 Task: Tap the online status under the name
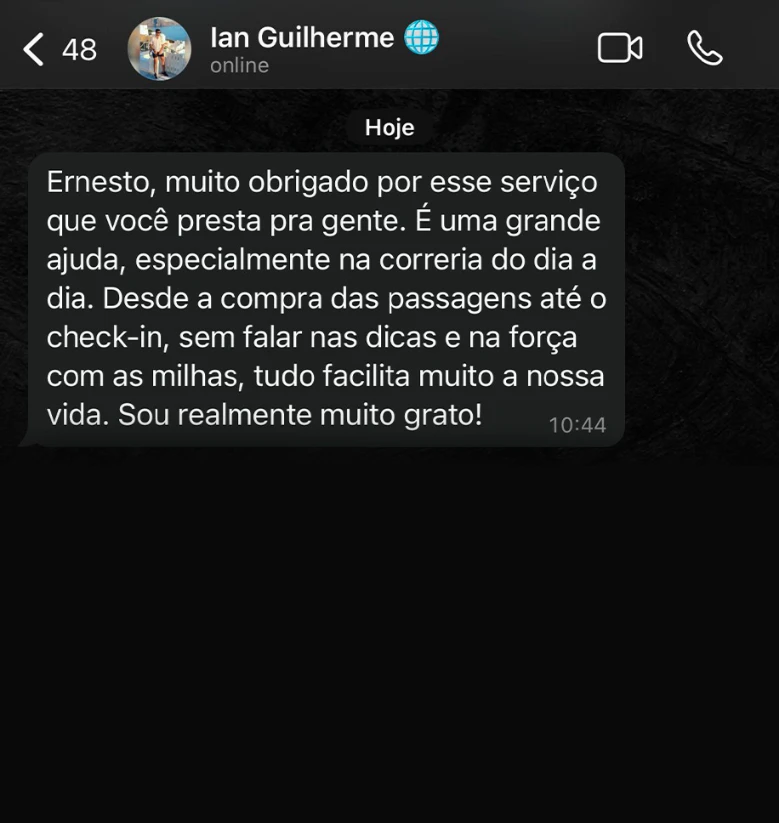[x=238, y=66]
